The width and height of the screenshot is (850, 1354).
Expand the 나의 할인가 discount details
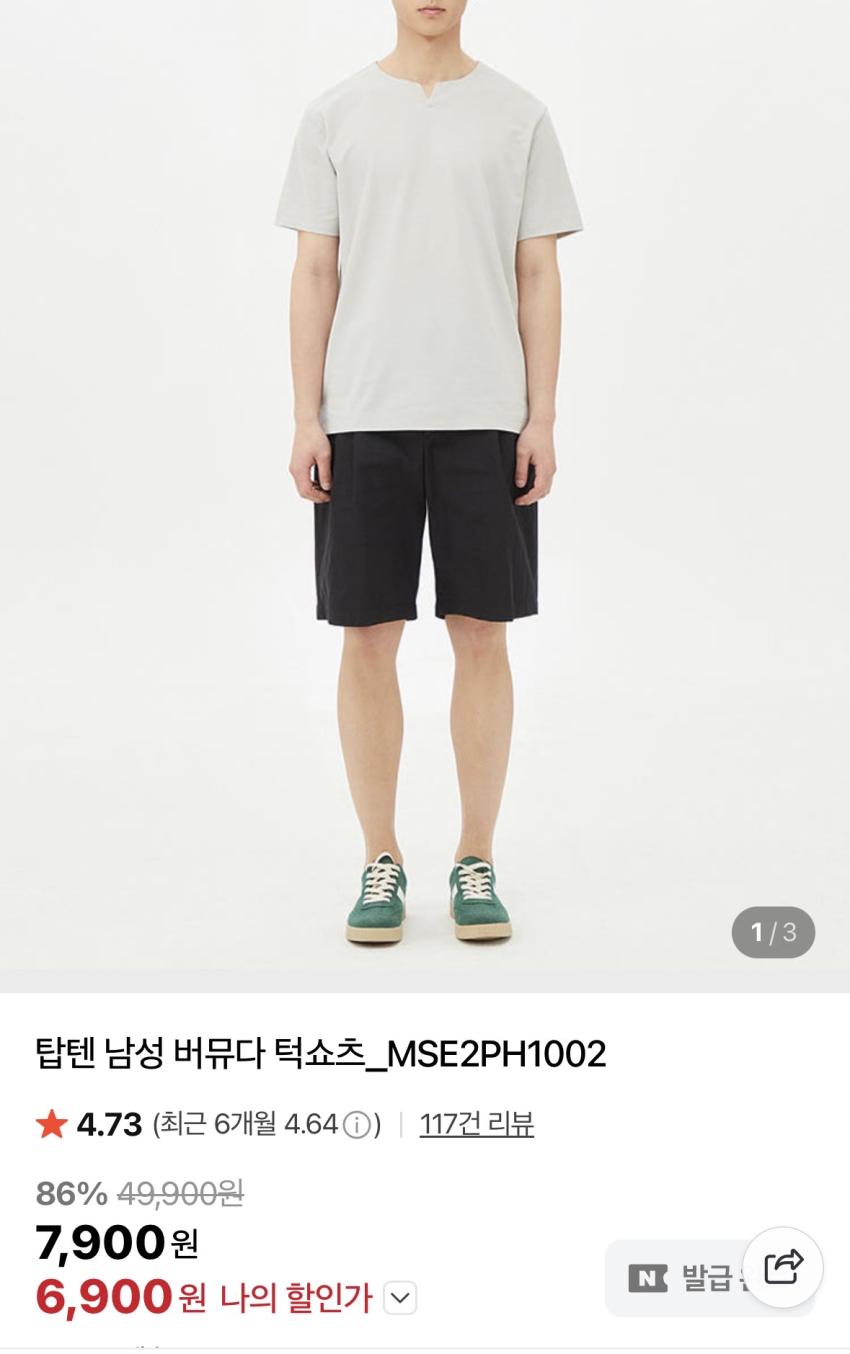[400, 1298]
